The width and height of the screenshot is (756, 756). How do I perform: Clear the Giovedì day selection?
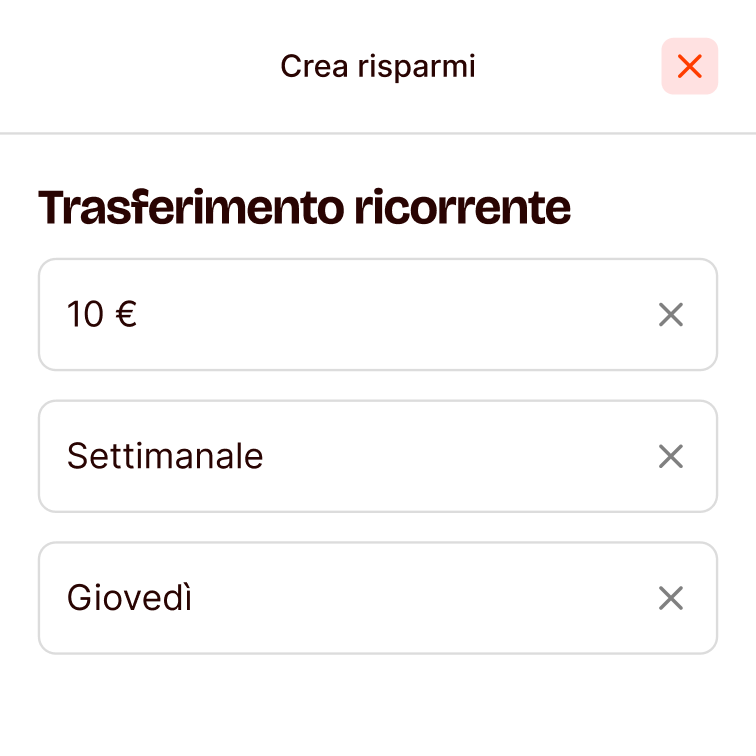coord(670,598)
